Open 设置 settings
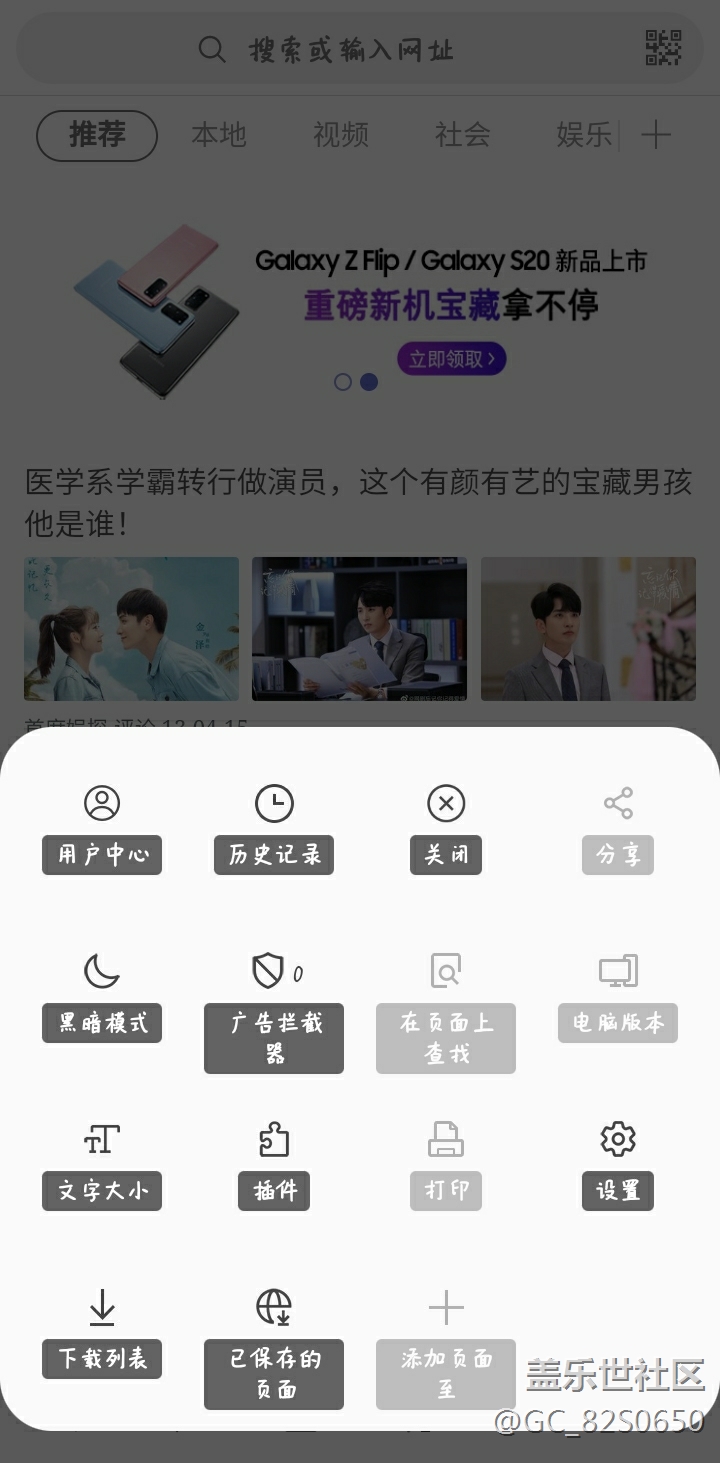Screen dimensions: 720x1463 click(x=618, y=1163)
